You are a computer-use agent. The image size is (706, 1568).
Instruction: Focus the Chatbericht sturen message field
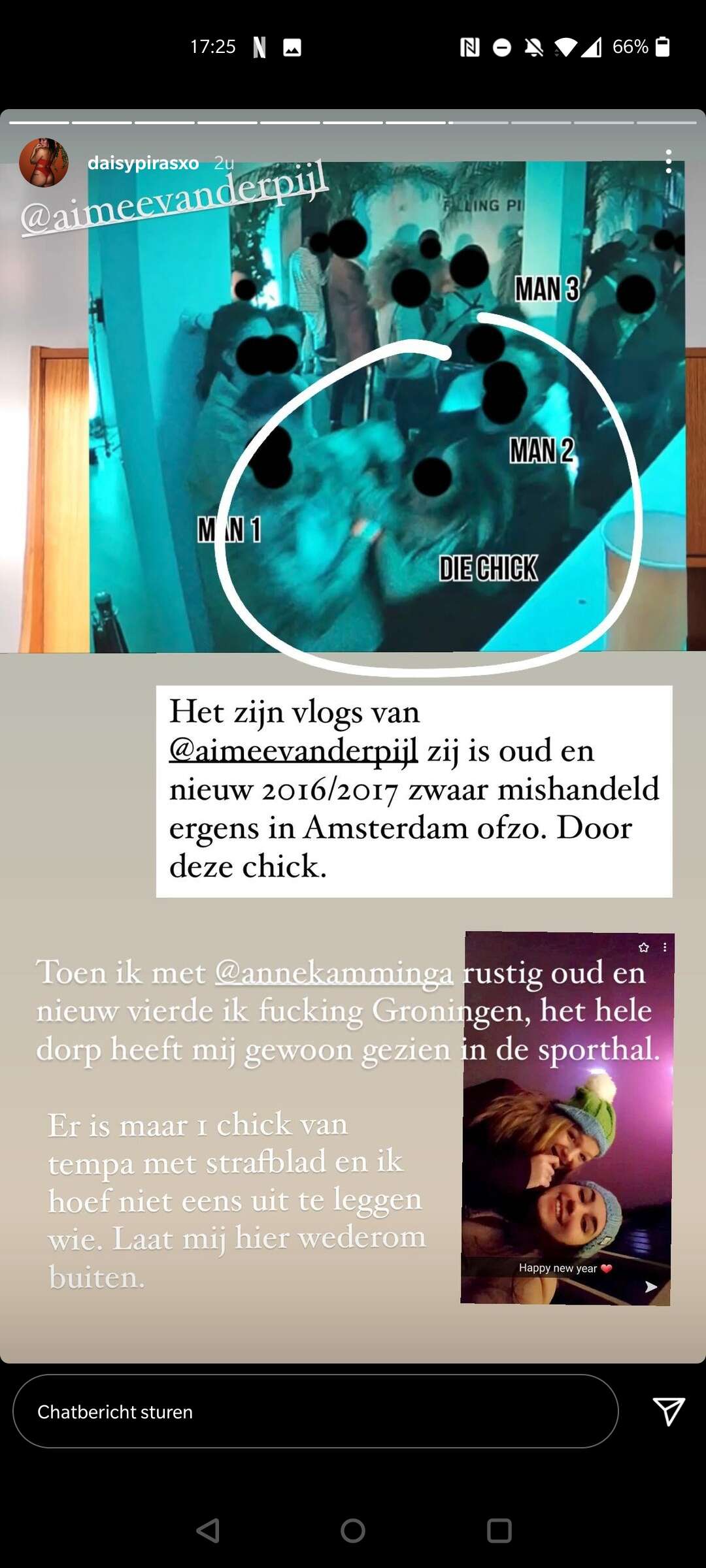click(316, 1411)
